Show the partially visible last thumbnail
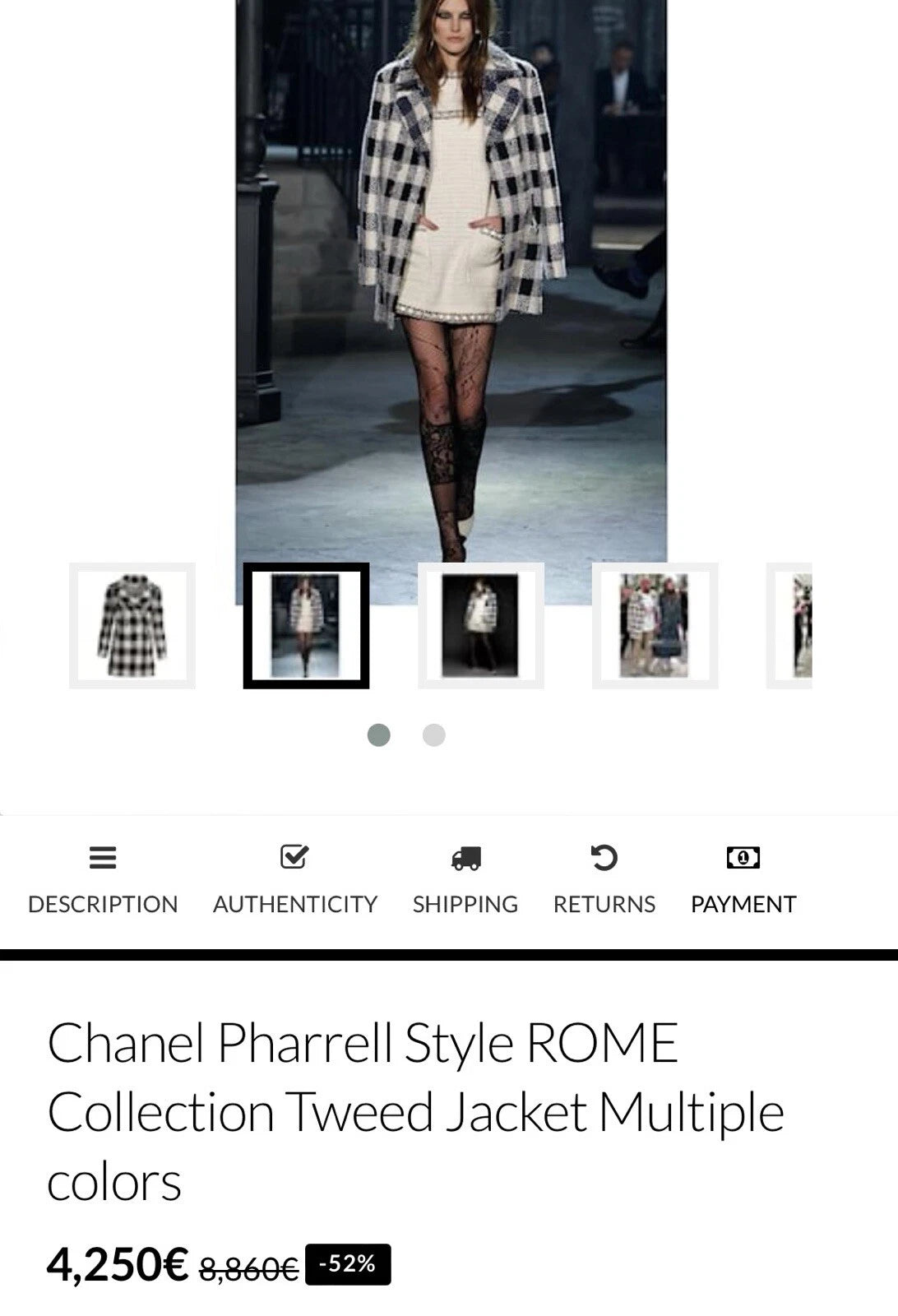898x1316 pixels. pos(790,626)
